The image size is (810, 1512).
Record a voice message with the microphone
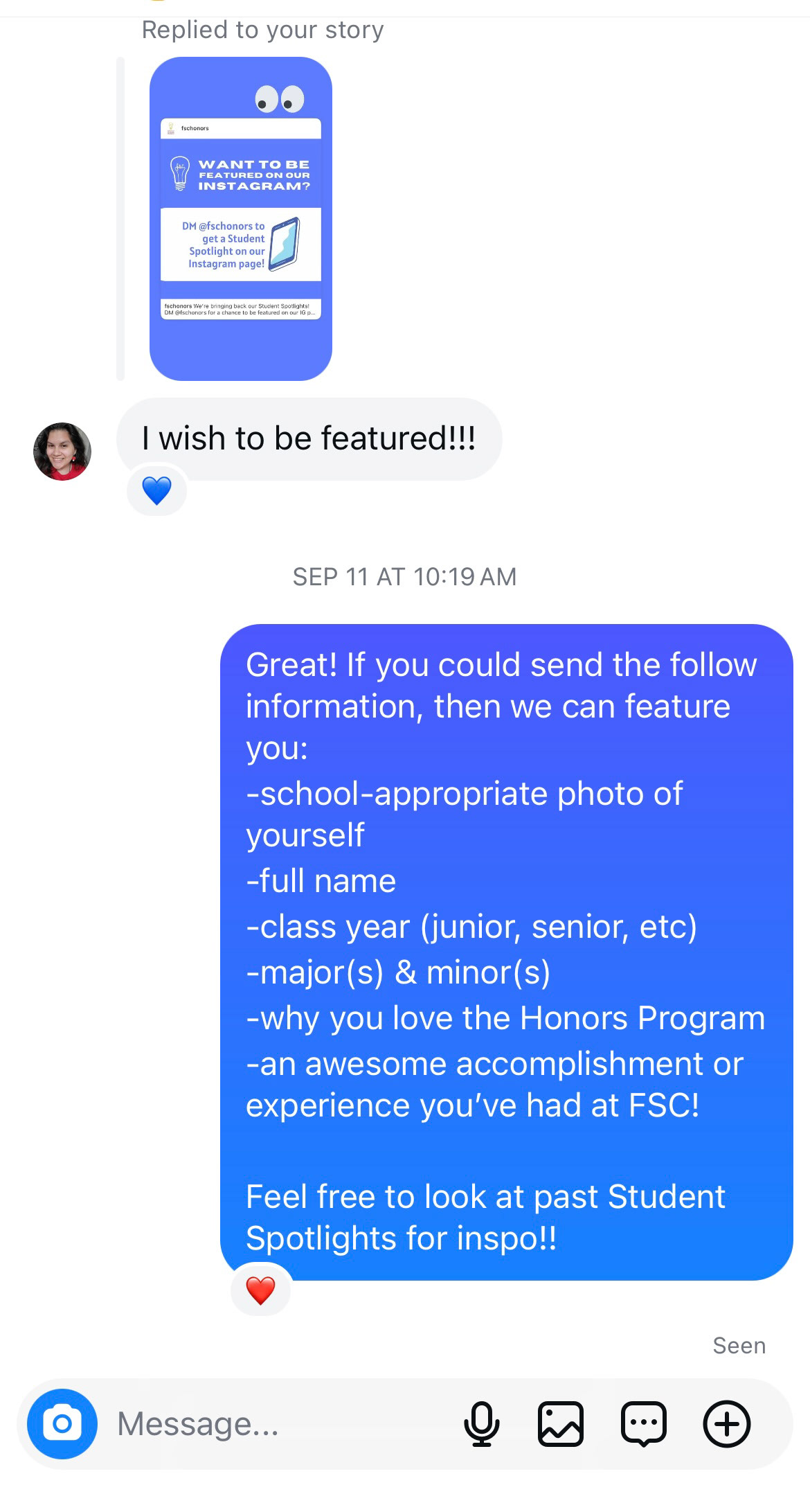coord(481,1424)
